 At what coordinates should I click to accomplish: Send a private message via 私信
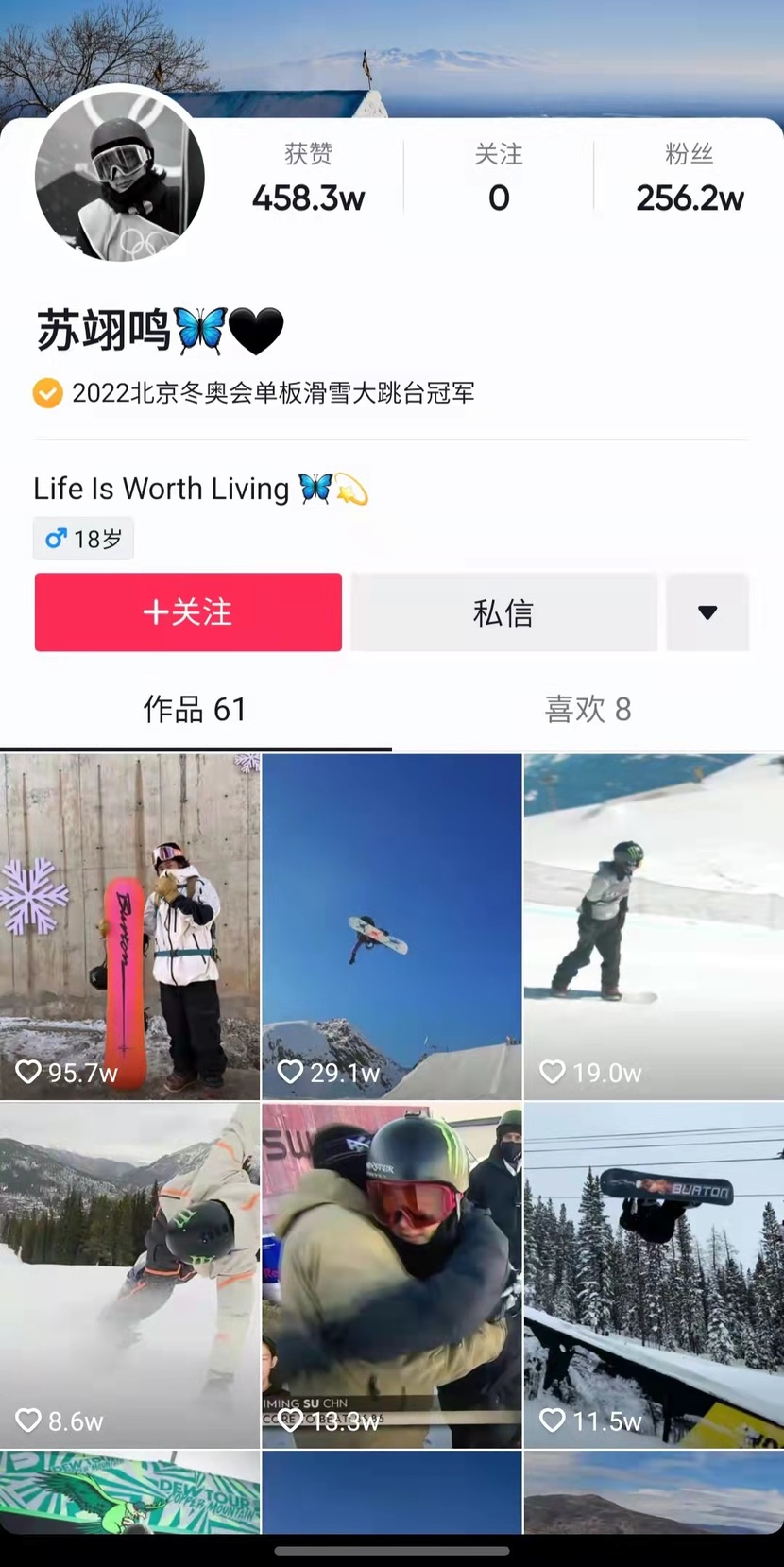click(x=503, y=612)
